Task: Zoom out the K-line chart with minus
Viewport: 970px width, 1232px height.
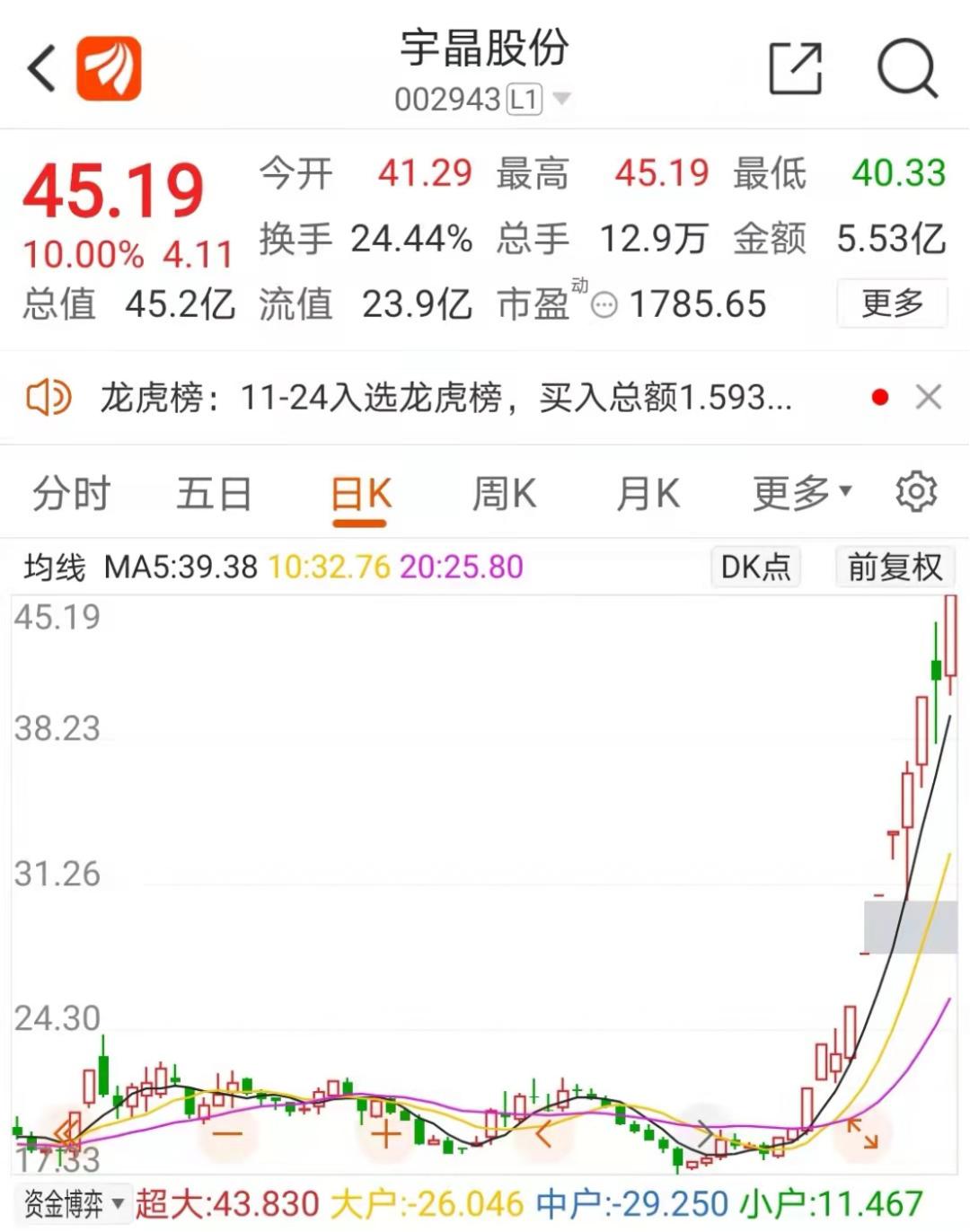Action: (227, 1133)
